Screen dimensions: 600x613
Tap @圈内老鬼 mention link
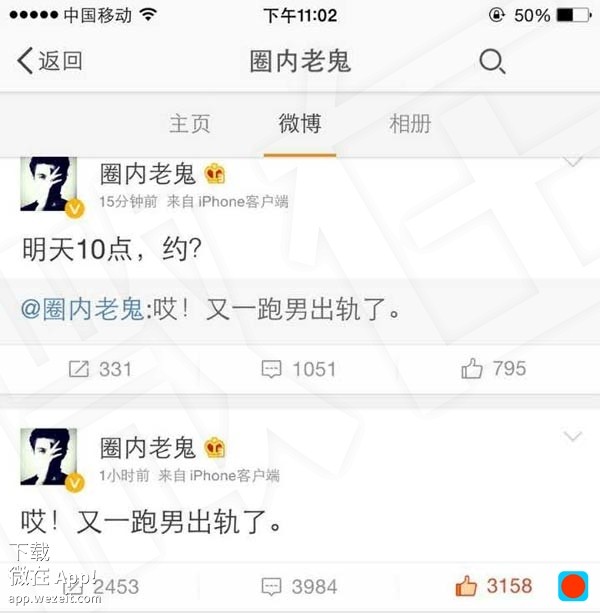pyautogui.click(x=83, y=309)
